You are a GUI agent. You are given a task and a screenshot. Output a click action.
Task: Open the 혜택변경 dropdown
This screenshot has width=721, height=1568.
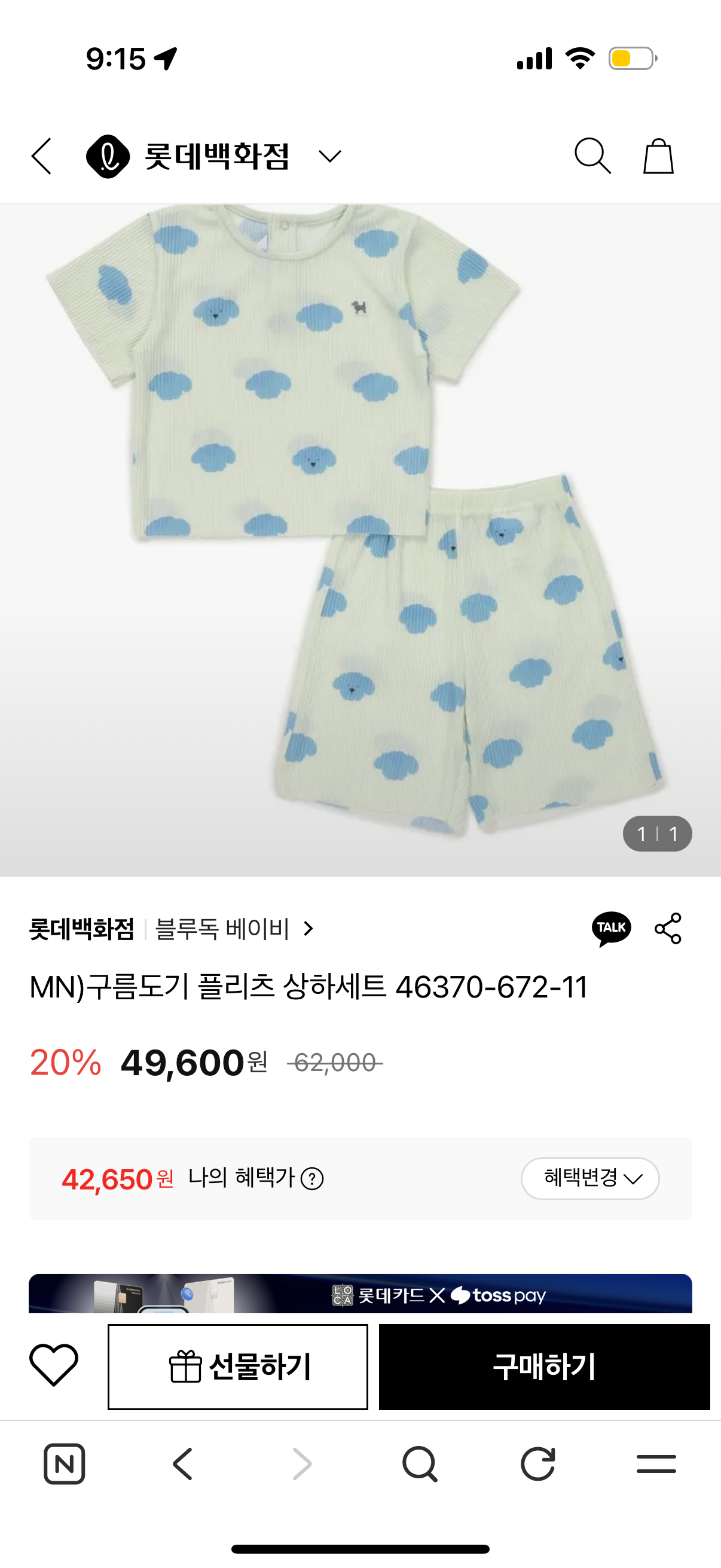click(x=589, y=1179)
